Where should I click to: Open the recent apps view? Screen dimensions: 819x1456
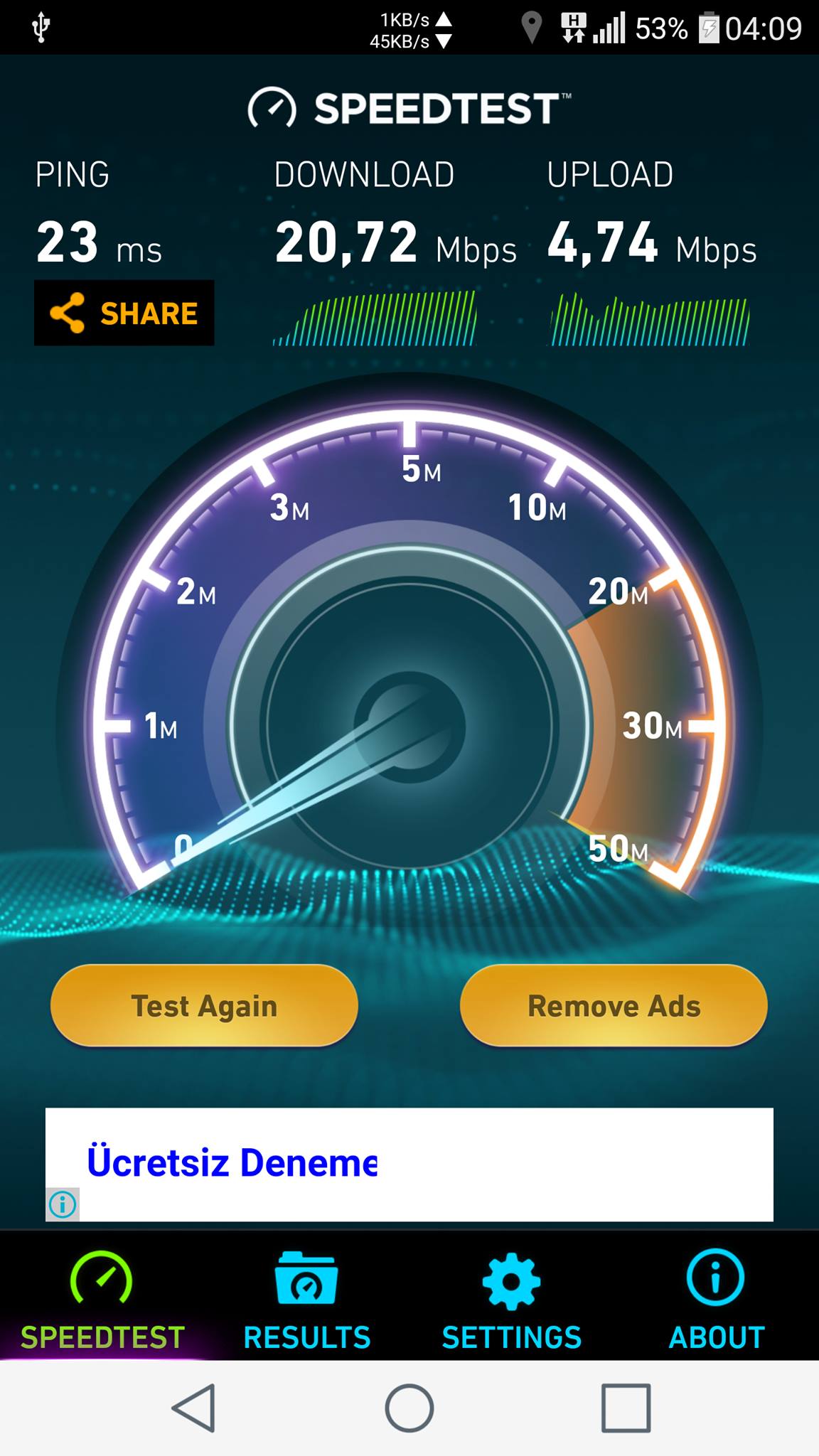click(626, 1408)
